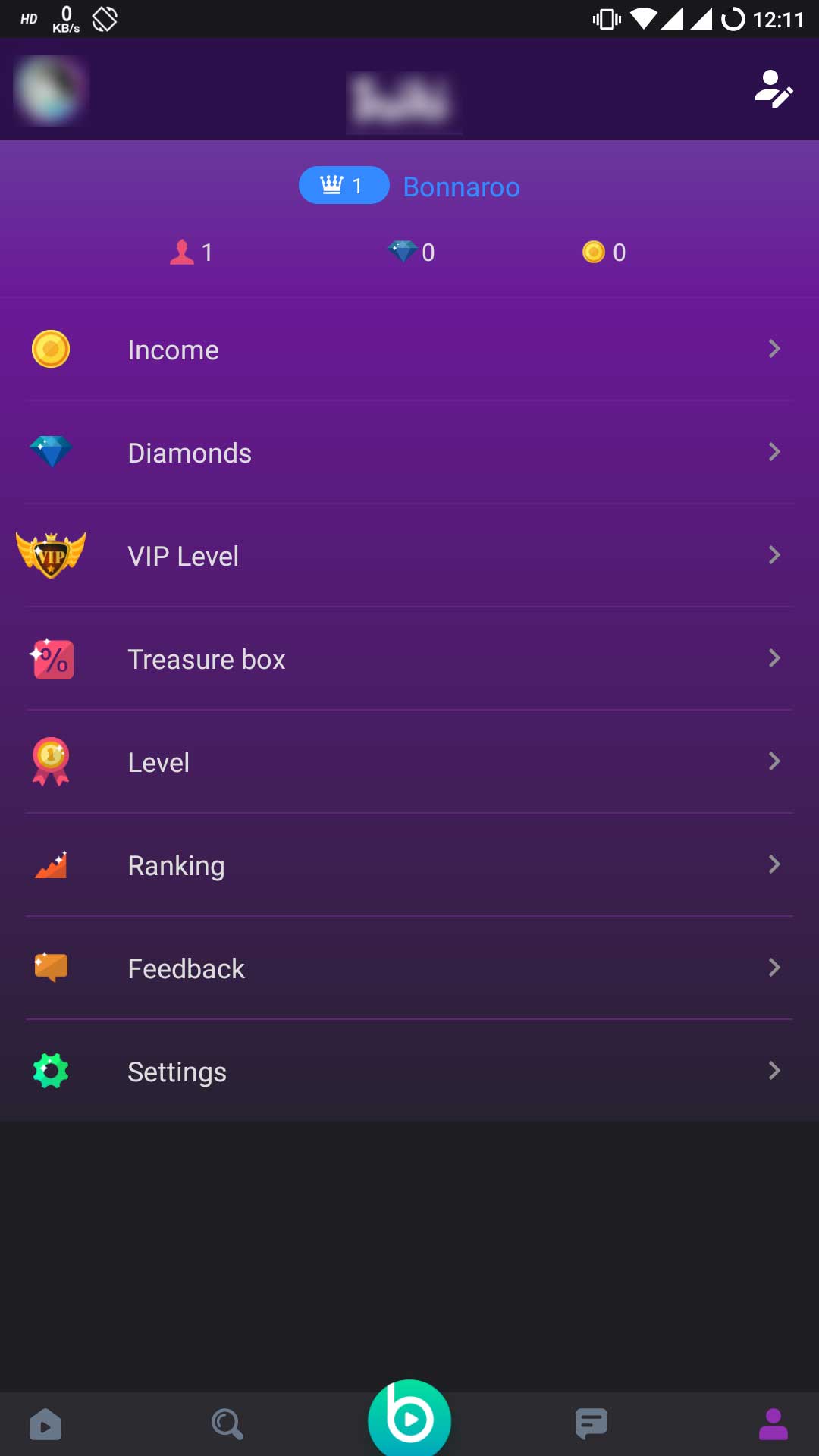View VIP Level details

(x=409, y=556)
